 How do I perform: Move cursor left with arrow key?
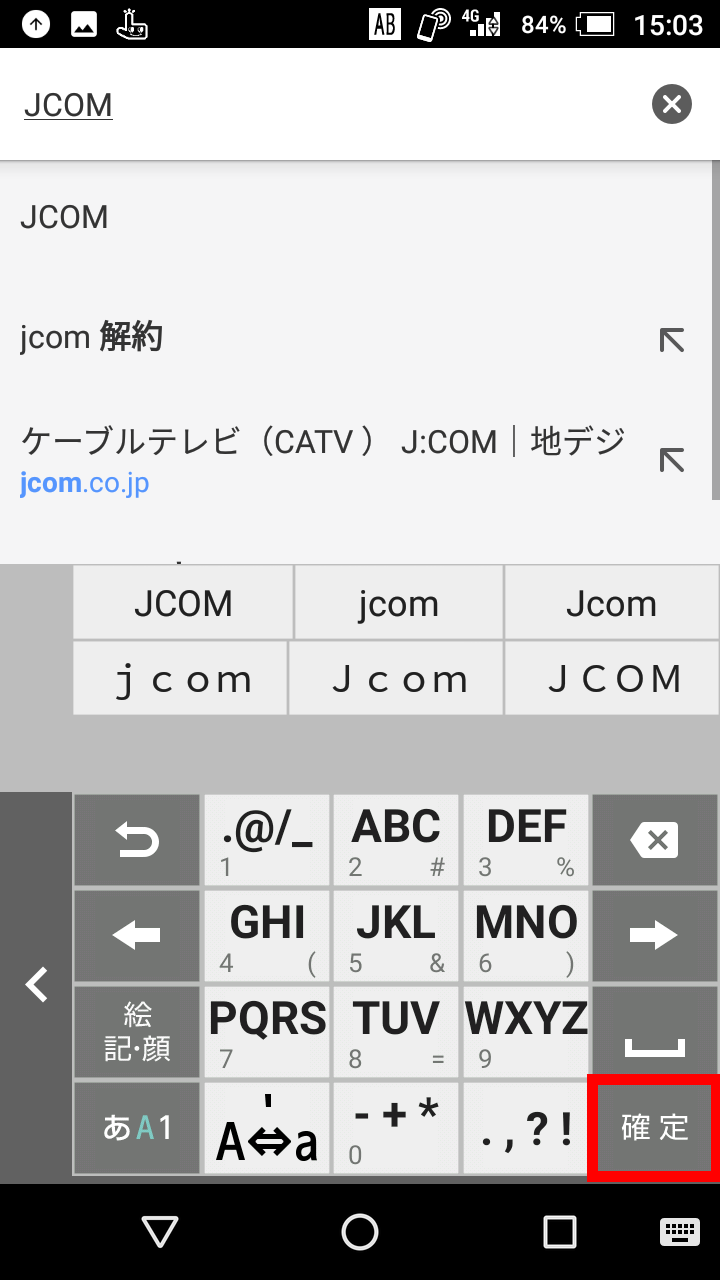pyautogui.click(x=137, y=936)
